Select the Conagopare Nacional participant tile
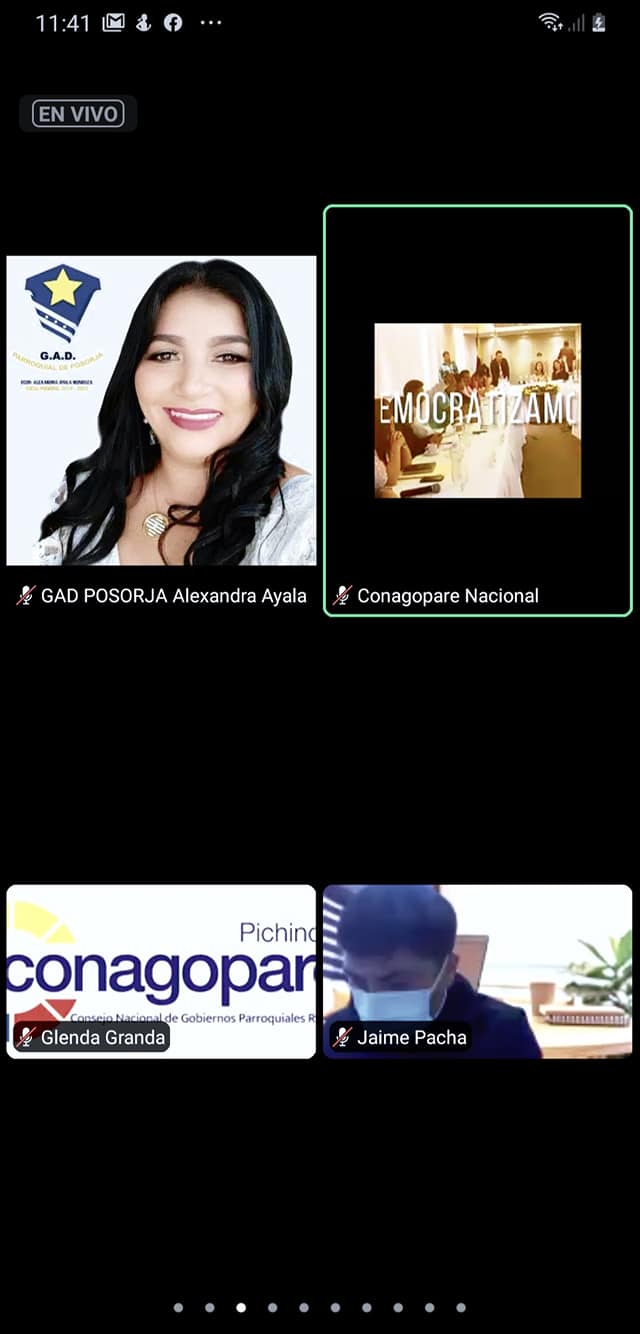The height and width of the screenshot is (1334, 640). coord(477,410)
